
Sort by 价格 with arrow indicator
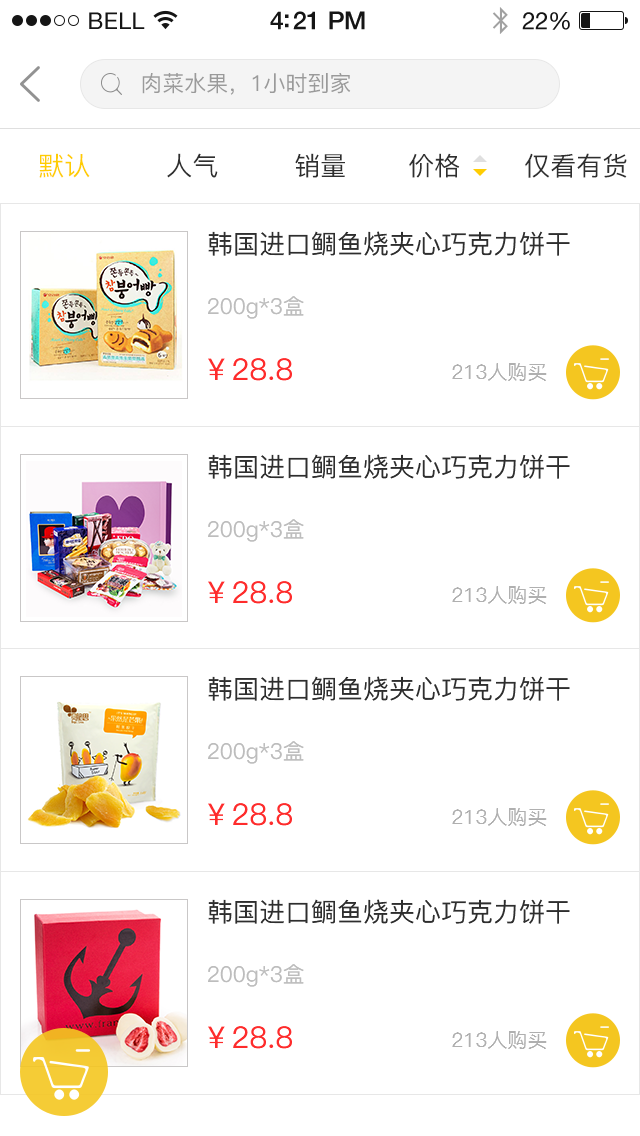point(447,166)
